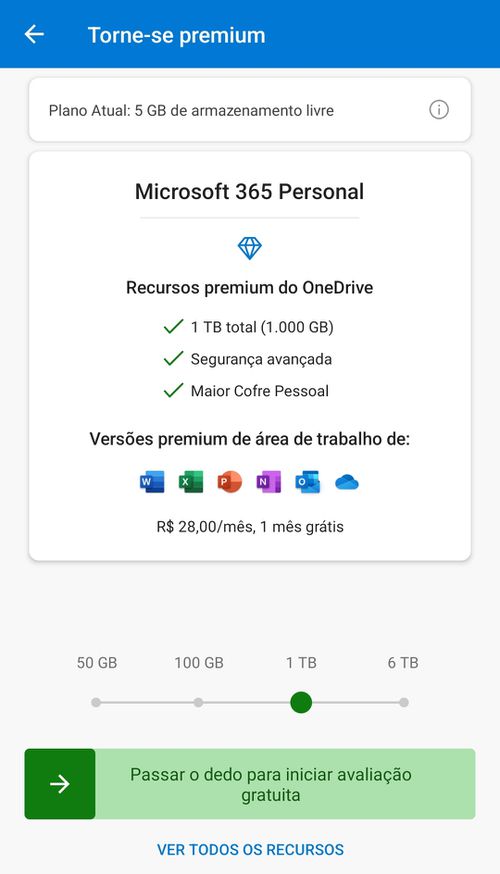Viewport: 500px width, 874px height.
Task: Open Ver todos os recursos link
Action: click(250, 849)
